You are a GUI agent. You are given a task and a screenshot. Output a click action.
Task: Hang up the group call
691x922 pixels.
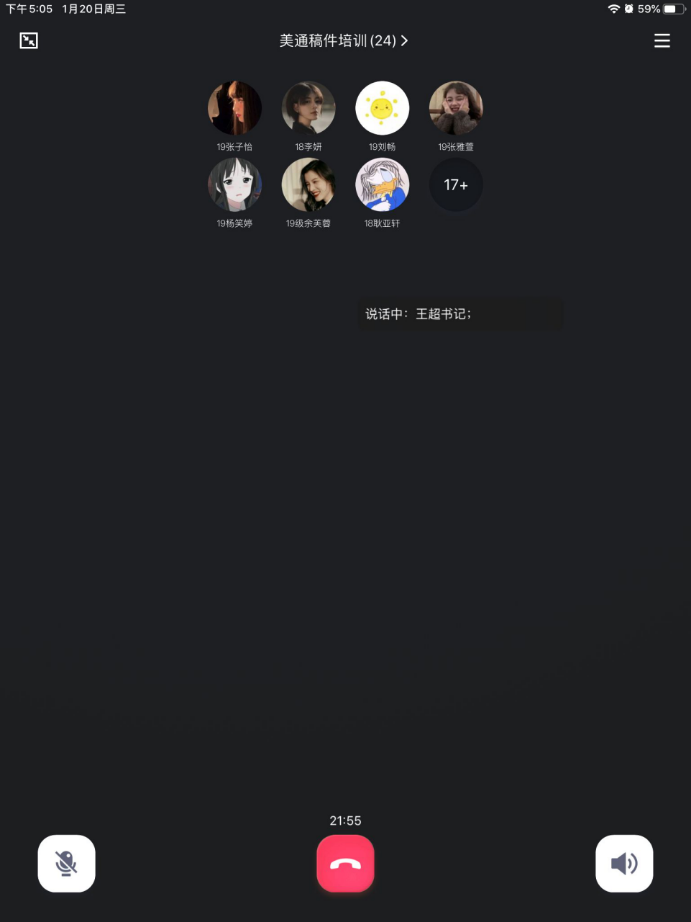pos(345,863)
